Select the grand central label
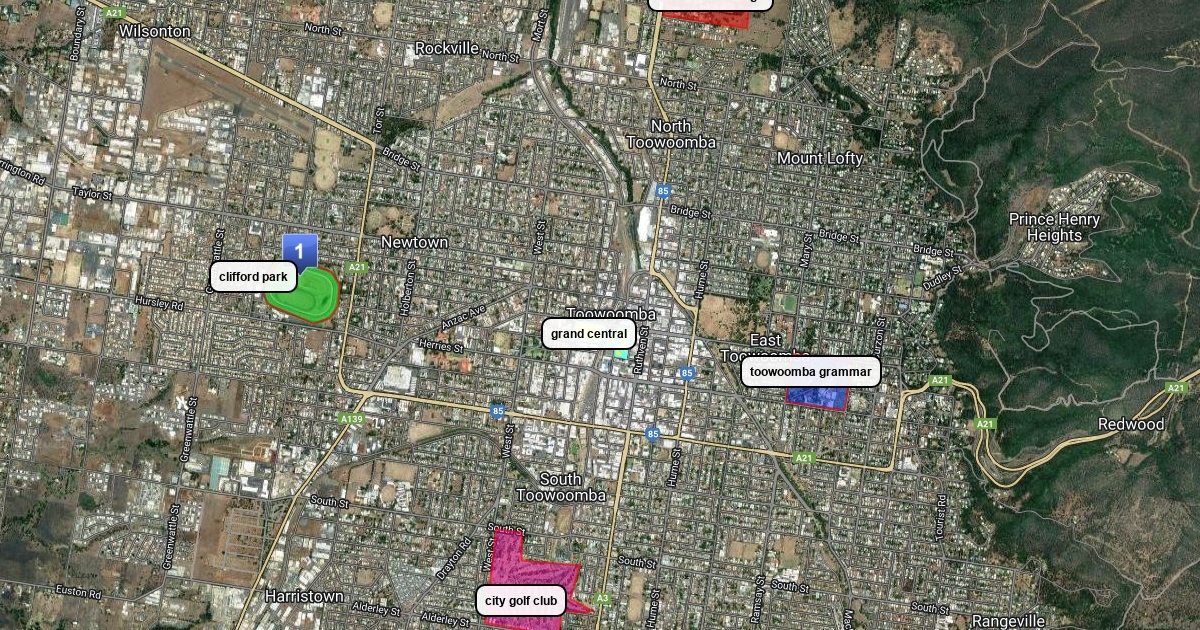 tap(589, 334)
